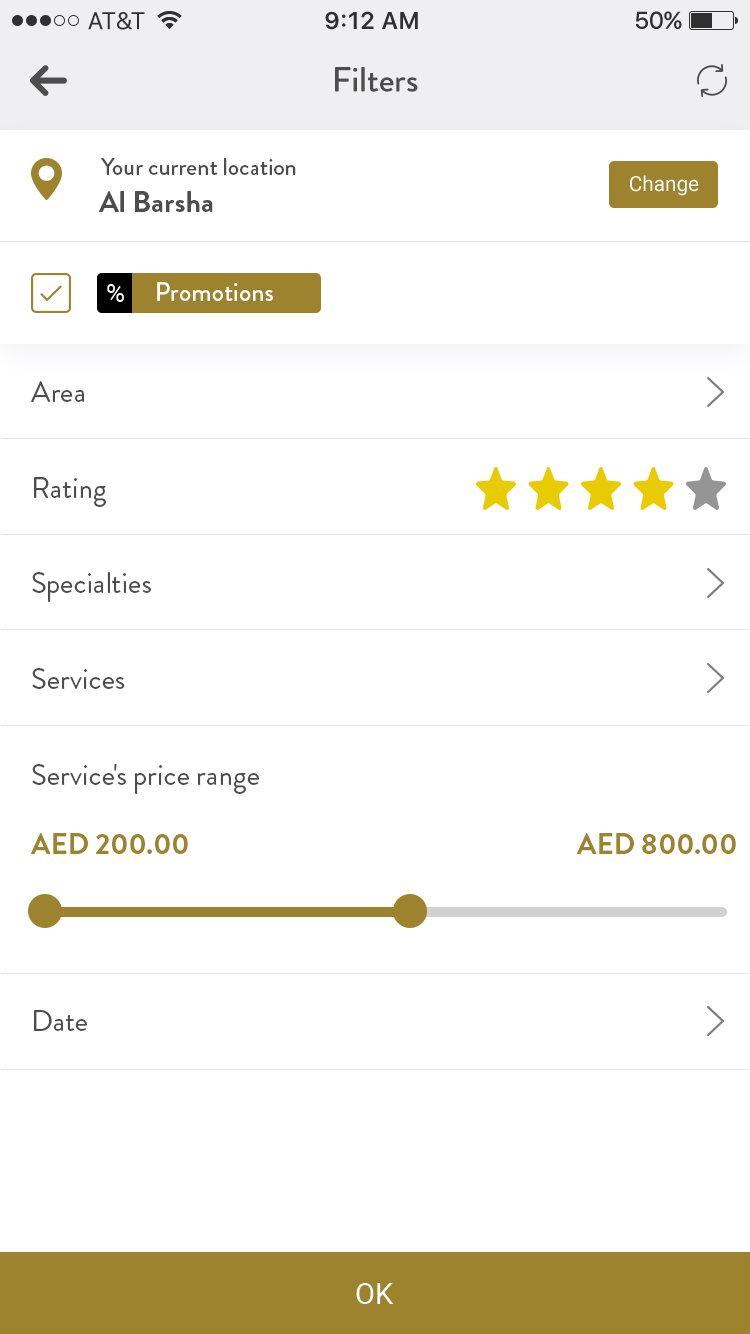Tap the minimum price slider handle

[x=45, y=911]
